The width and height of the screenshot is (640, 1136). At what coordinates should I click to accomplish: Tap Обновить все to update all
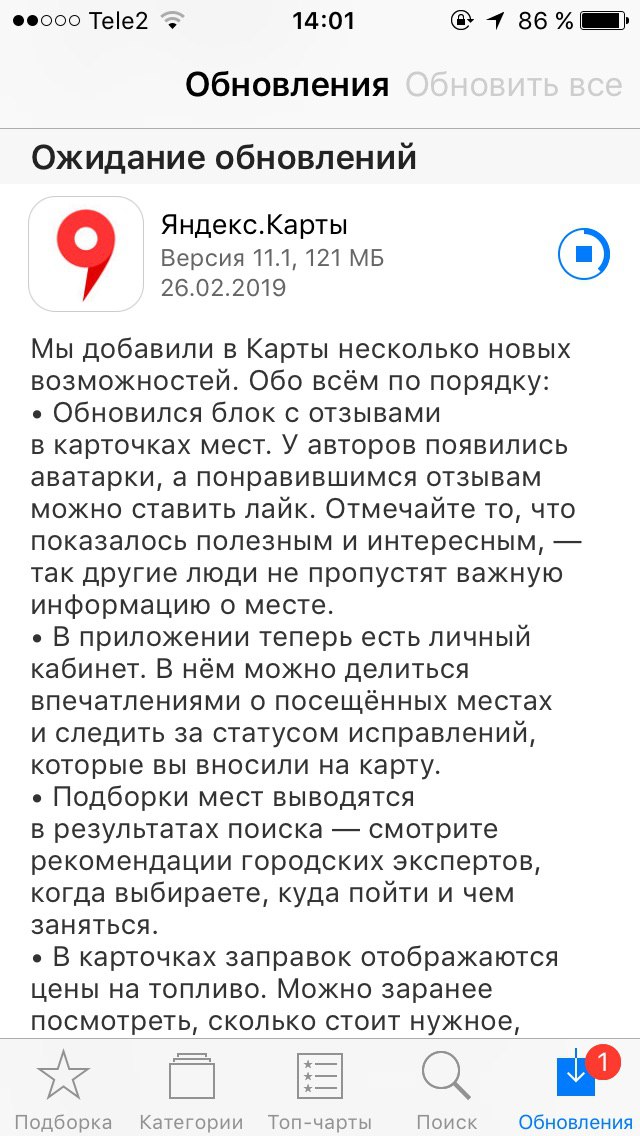[513, 85]
